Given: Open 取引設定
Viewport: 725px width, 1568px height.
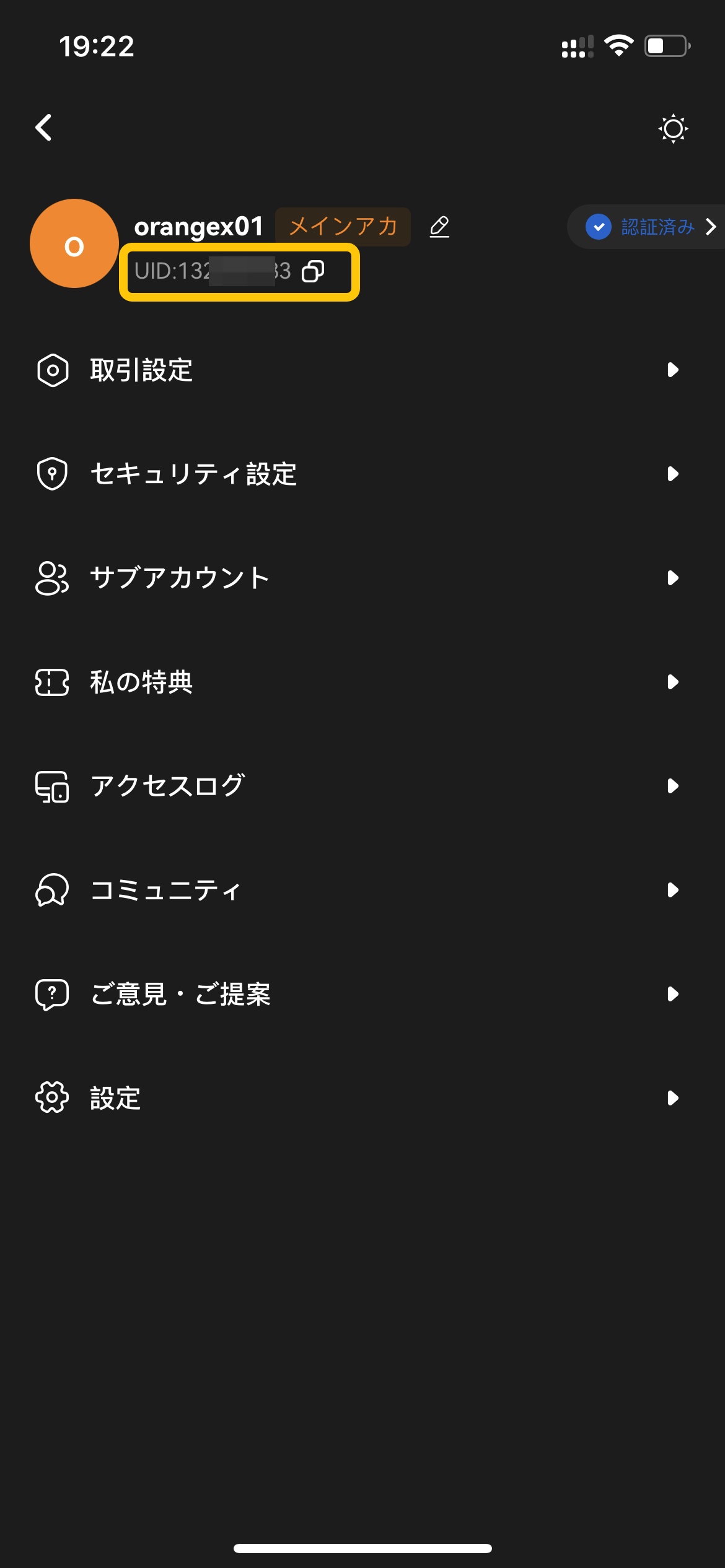Looking at the screenshot, I should click(362, 370).
